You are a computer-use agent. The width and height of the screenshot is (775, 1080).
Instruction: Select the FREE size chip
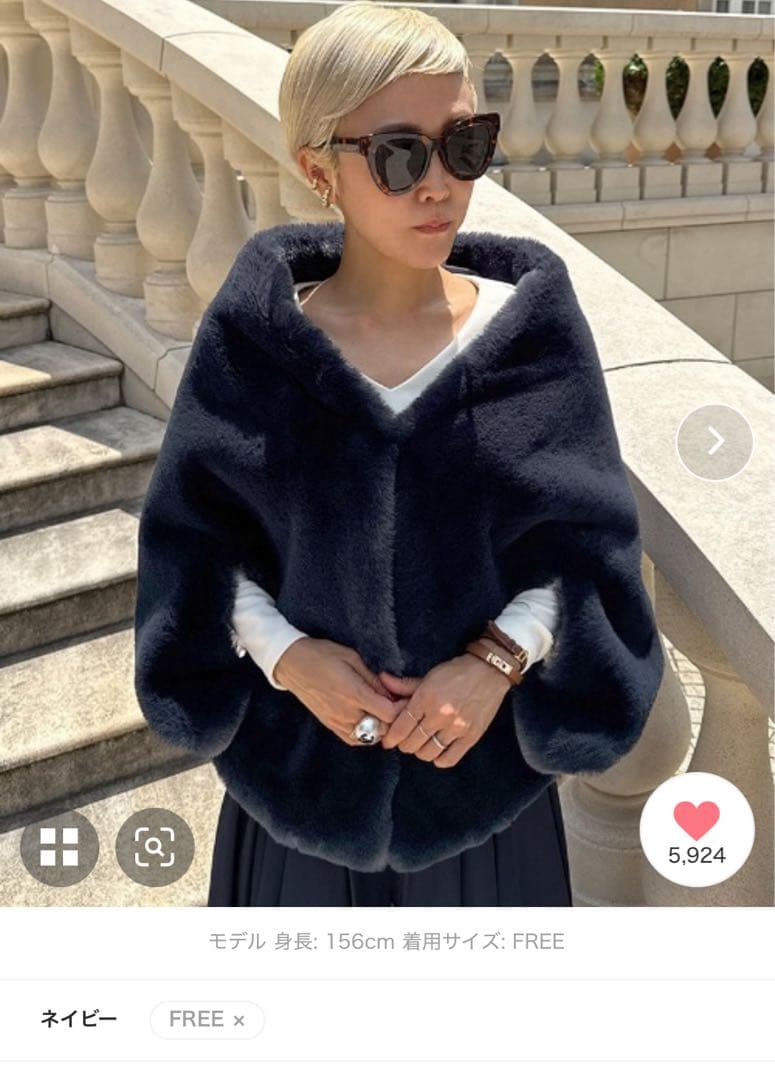coord(206,1019)
